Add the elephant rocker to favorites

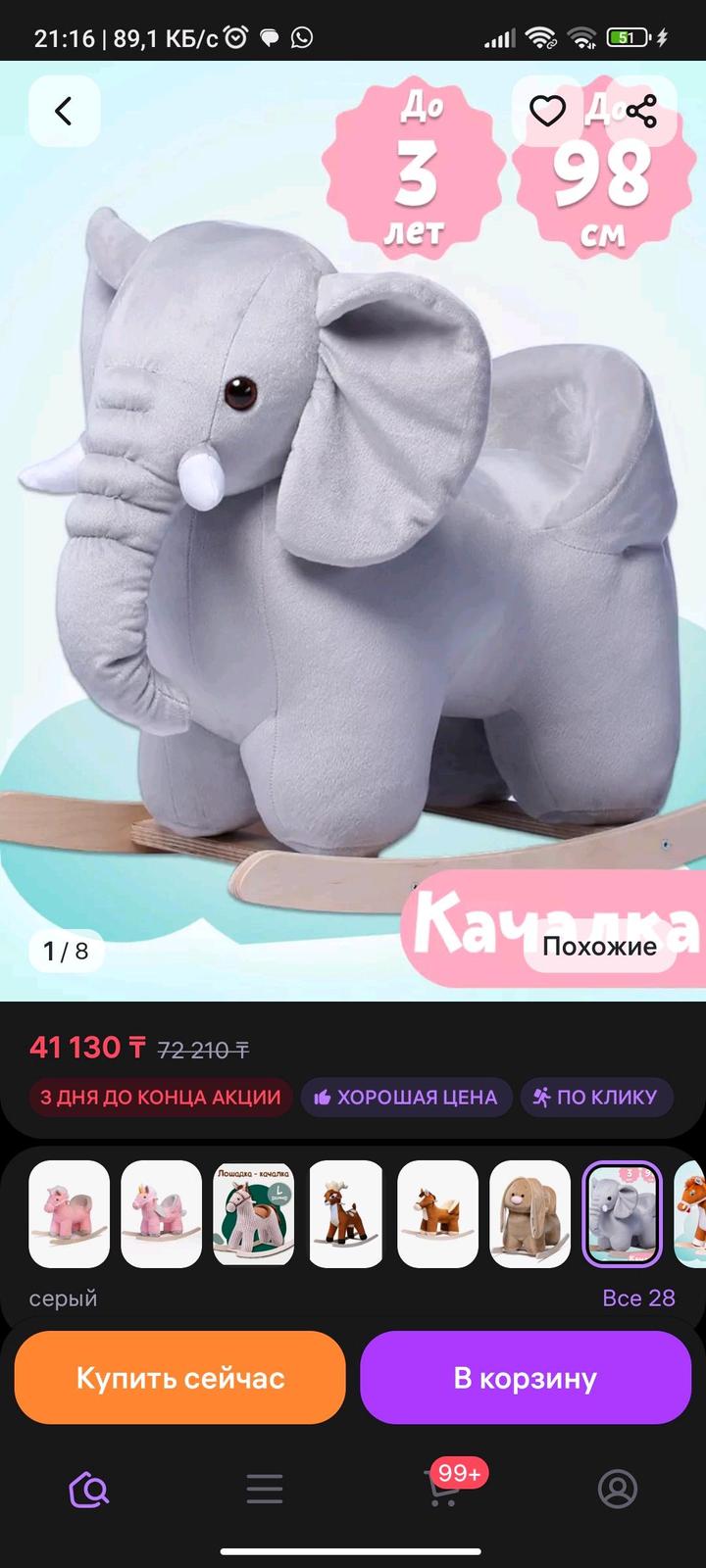pyautogui.click(x=547, y=112)
